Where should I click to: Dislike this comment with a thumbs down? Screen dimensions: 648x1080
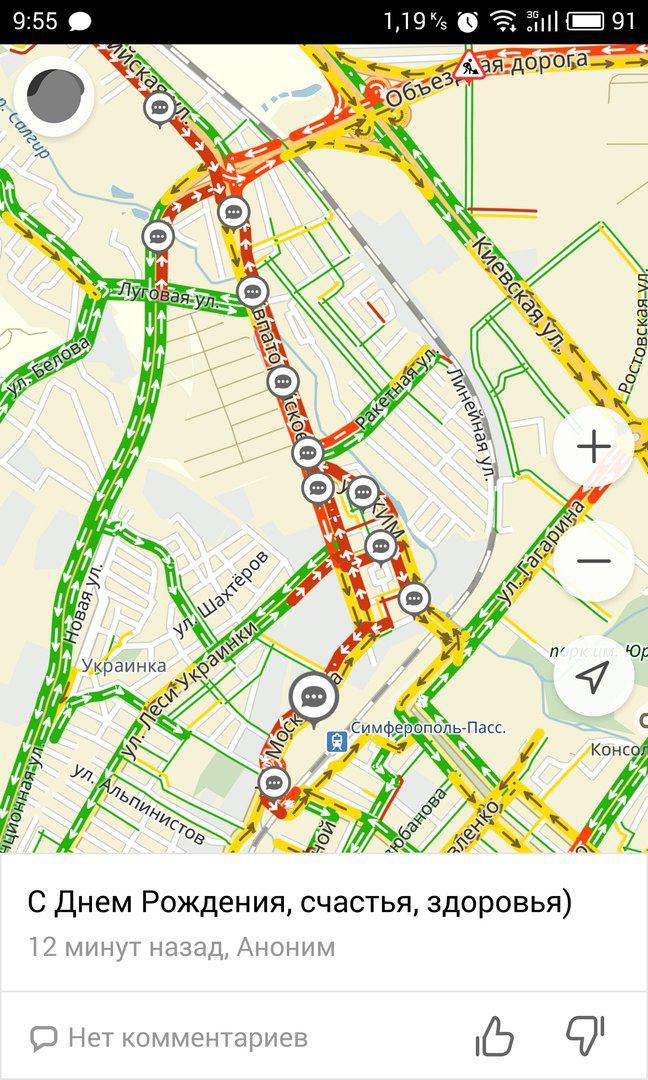pos(586,1036)
